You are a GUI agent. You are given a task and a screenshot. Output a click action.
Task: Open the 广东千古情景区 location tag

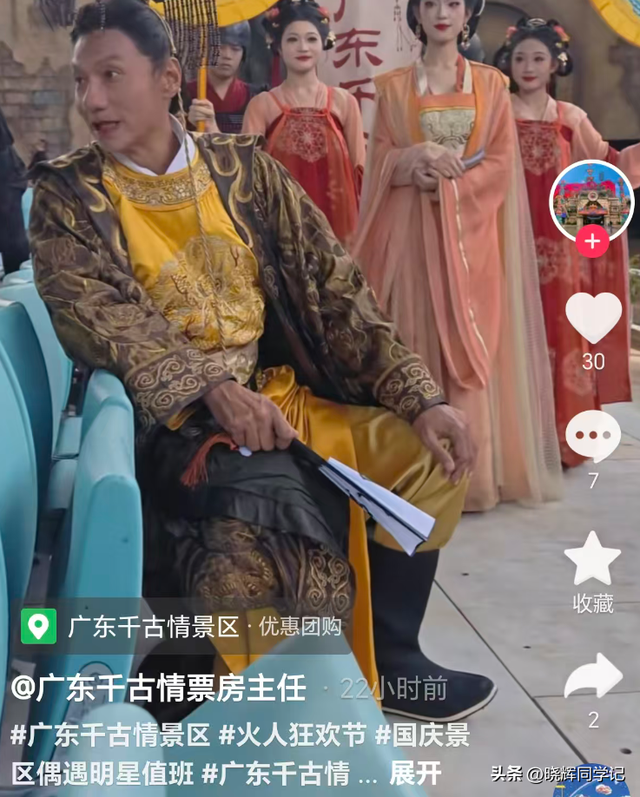click(153, 627)
